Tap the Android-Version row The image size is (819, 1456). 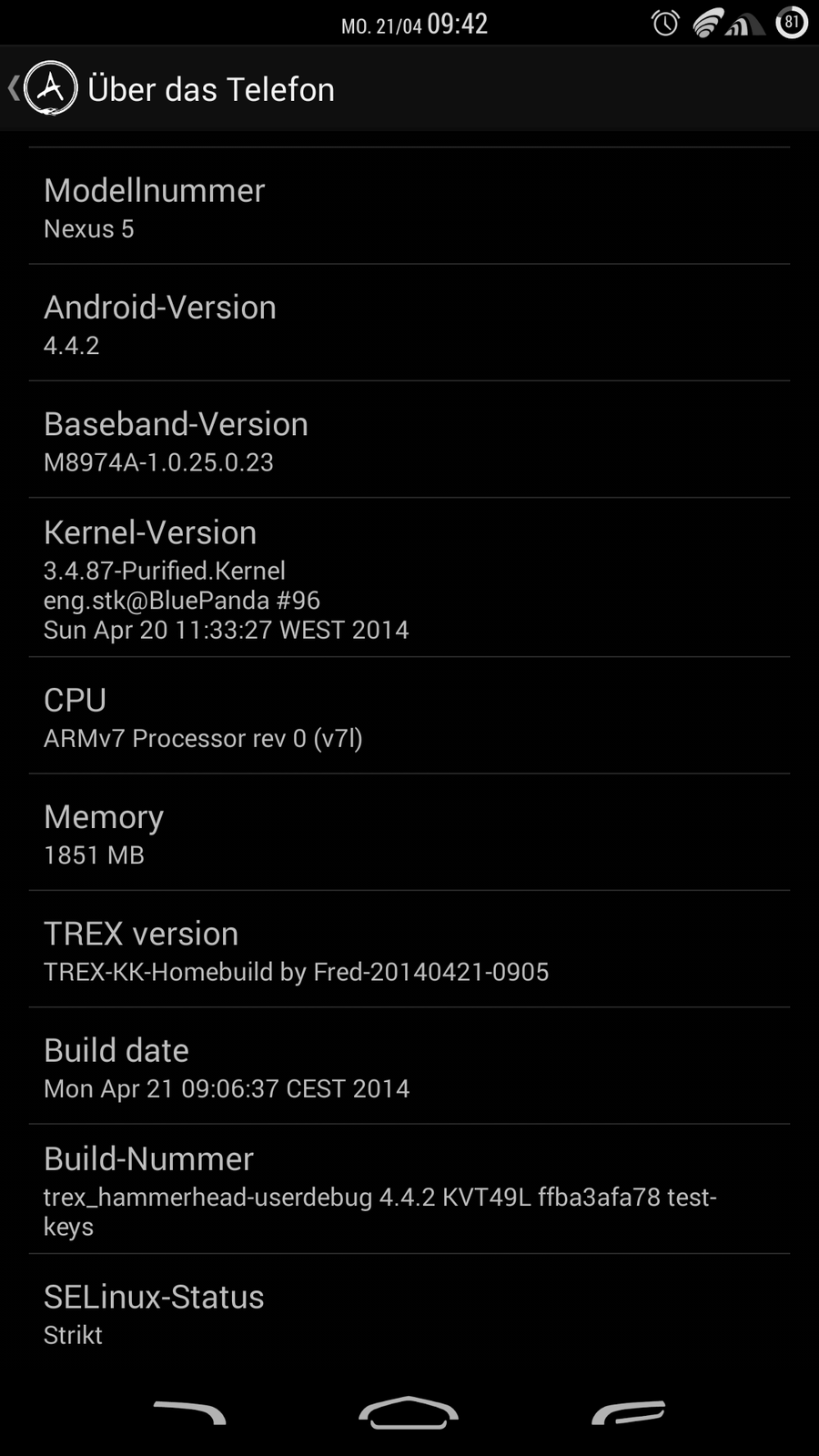click(x=409, y=324)
